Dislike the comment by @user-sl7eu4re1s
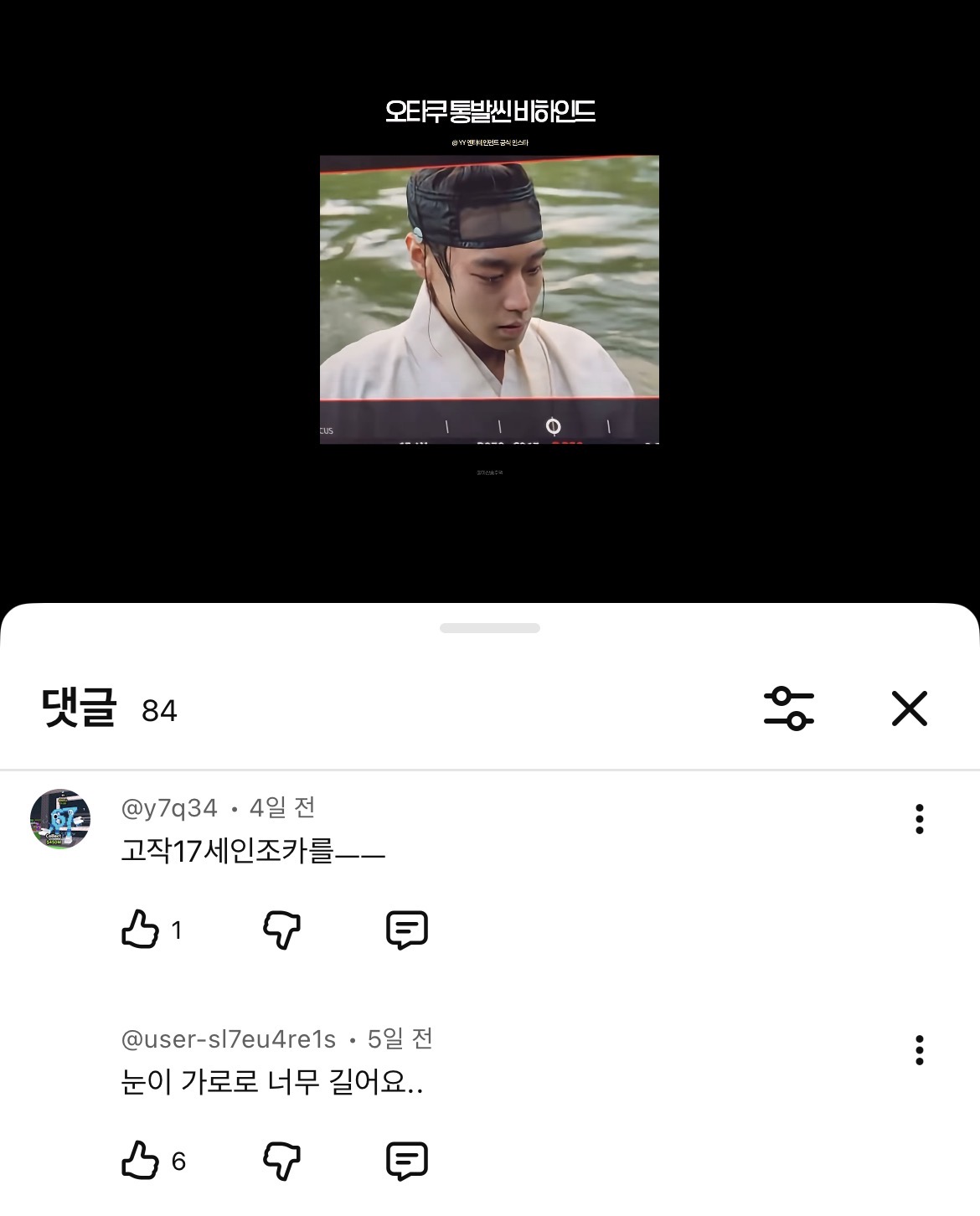 pyautogui.click(x=281, y=1161)
